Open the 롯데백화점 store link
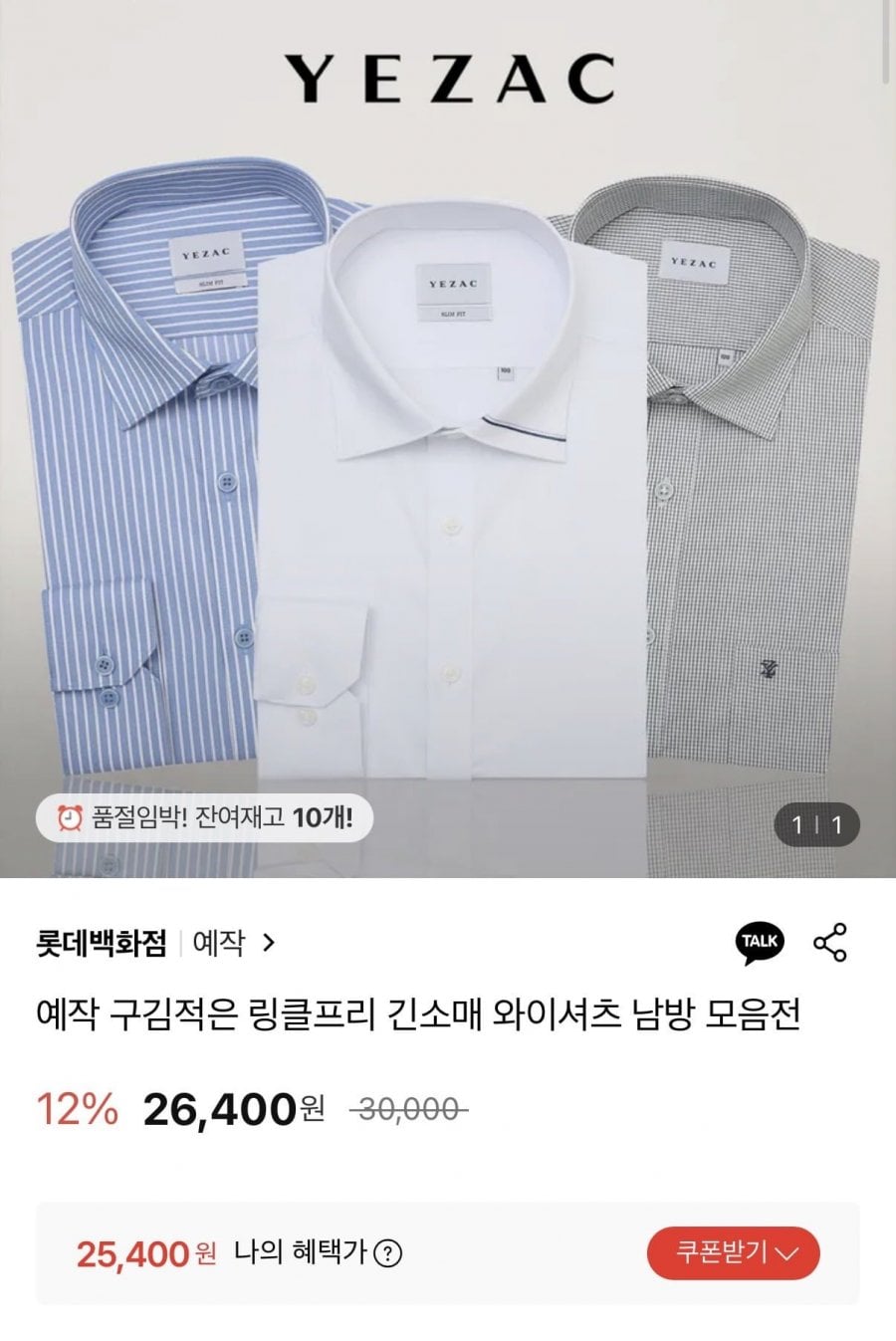 101,942
